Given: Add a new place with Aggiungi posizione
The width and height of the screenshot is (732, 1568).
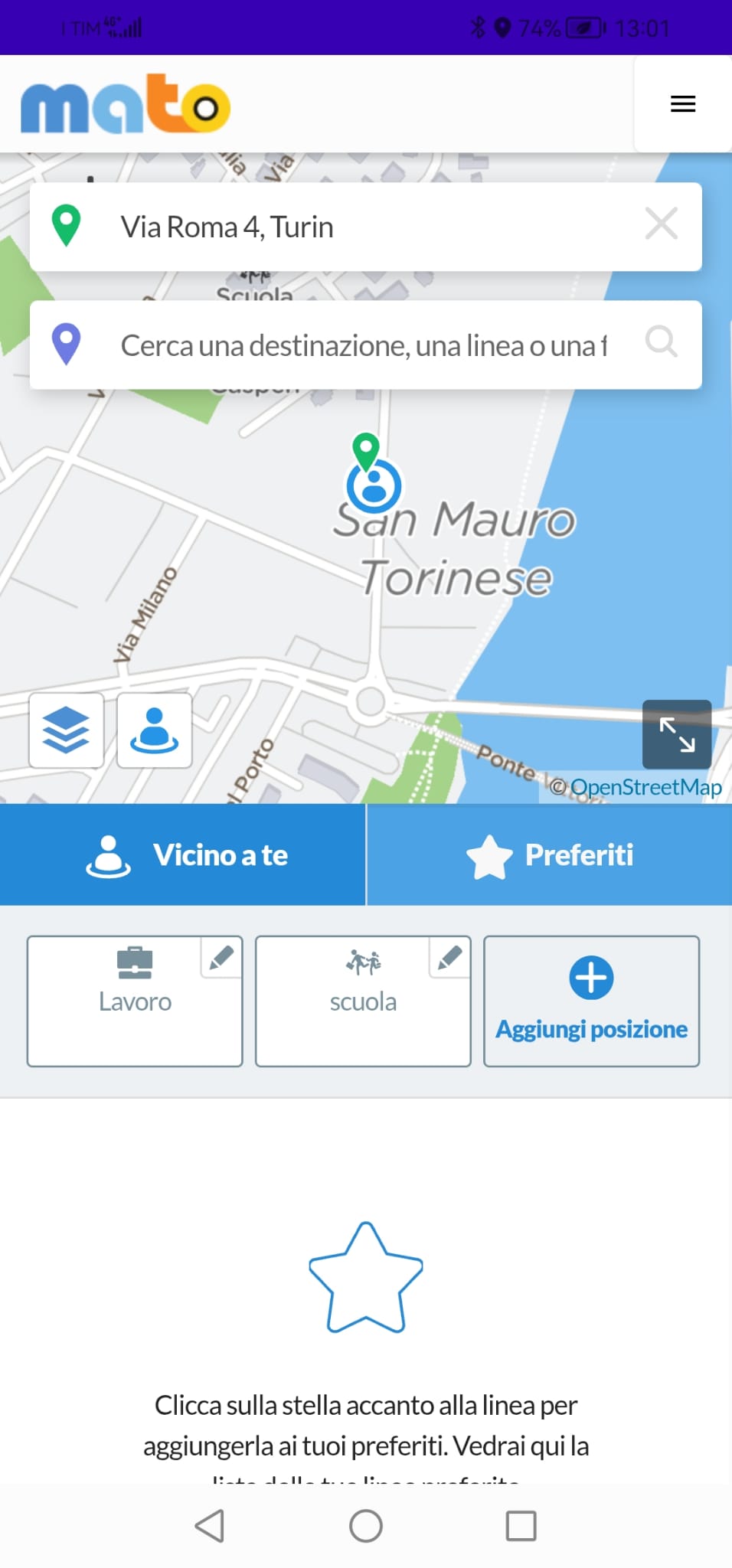Looking at the screenshot, I should [591, 1001].
